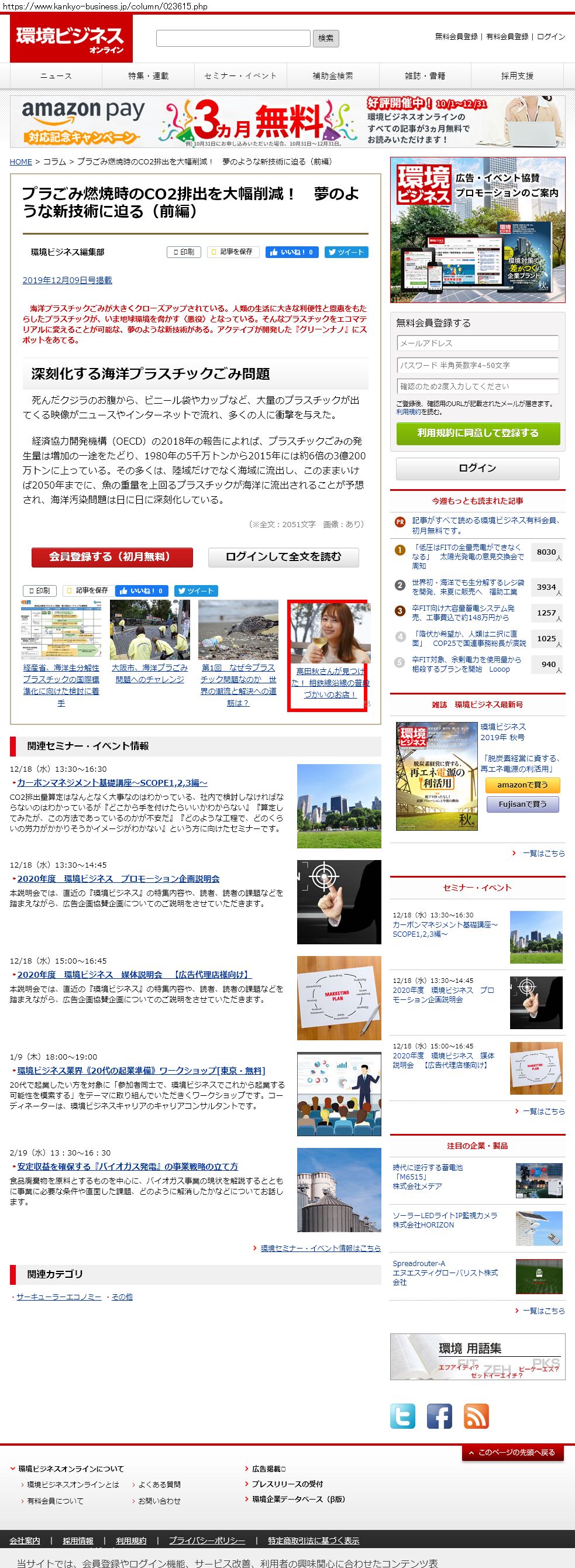Open the 採用支援 navigation tab
This screenshot has height=1568, width=575.
point(517,76)
